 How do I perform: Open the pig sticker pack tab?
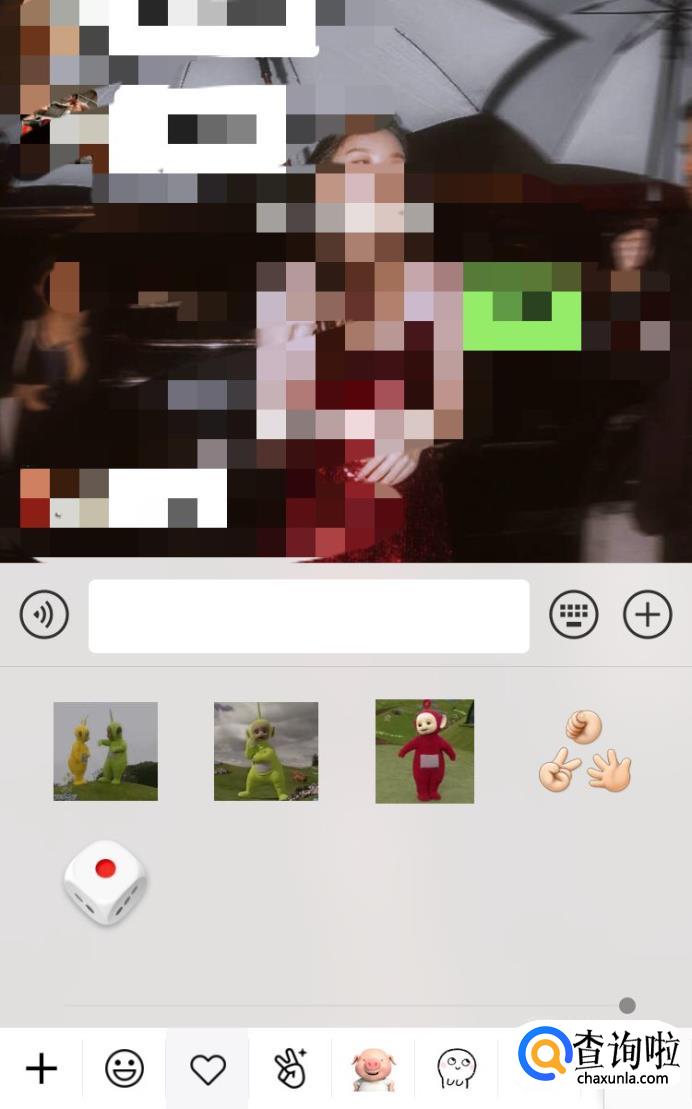373,1069
